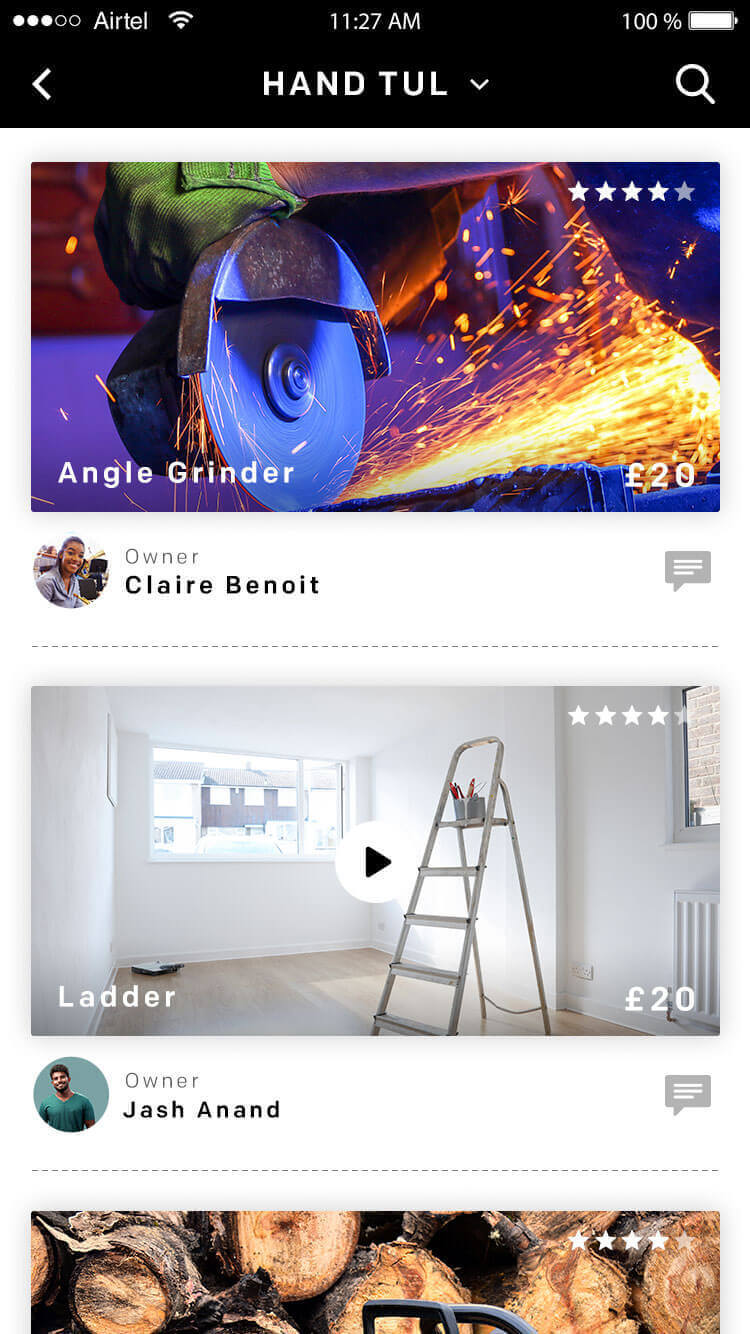Expand the HAND TUL category dropdown
This screenshot has width=750, height=1334.
point(375,85)
